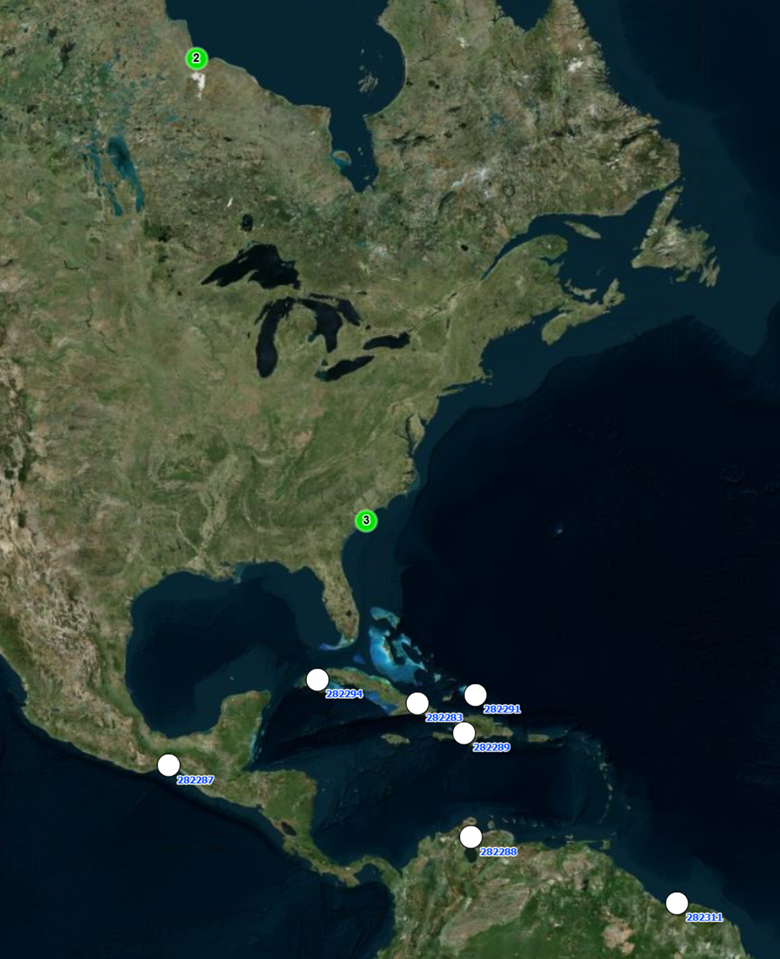Select marker 282291 north of Hispaniola

coord(475,695)
